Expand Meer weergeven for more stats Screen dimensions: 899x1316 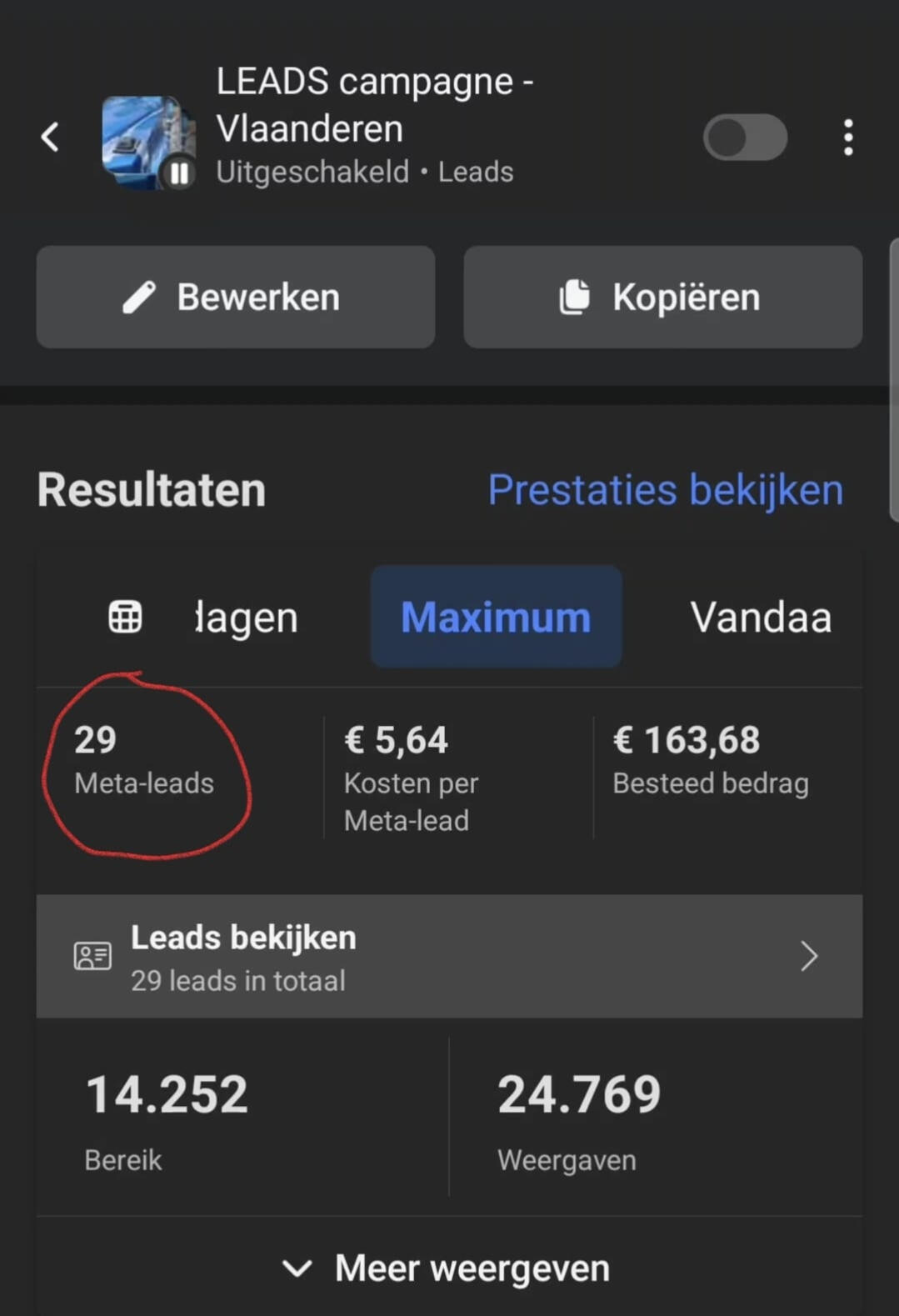pos(449,1268)
